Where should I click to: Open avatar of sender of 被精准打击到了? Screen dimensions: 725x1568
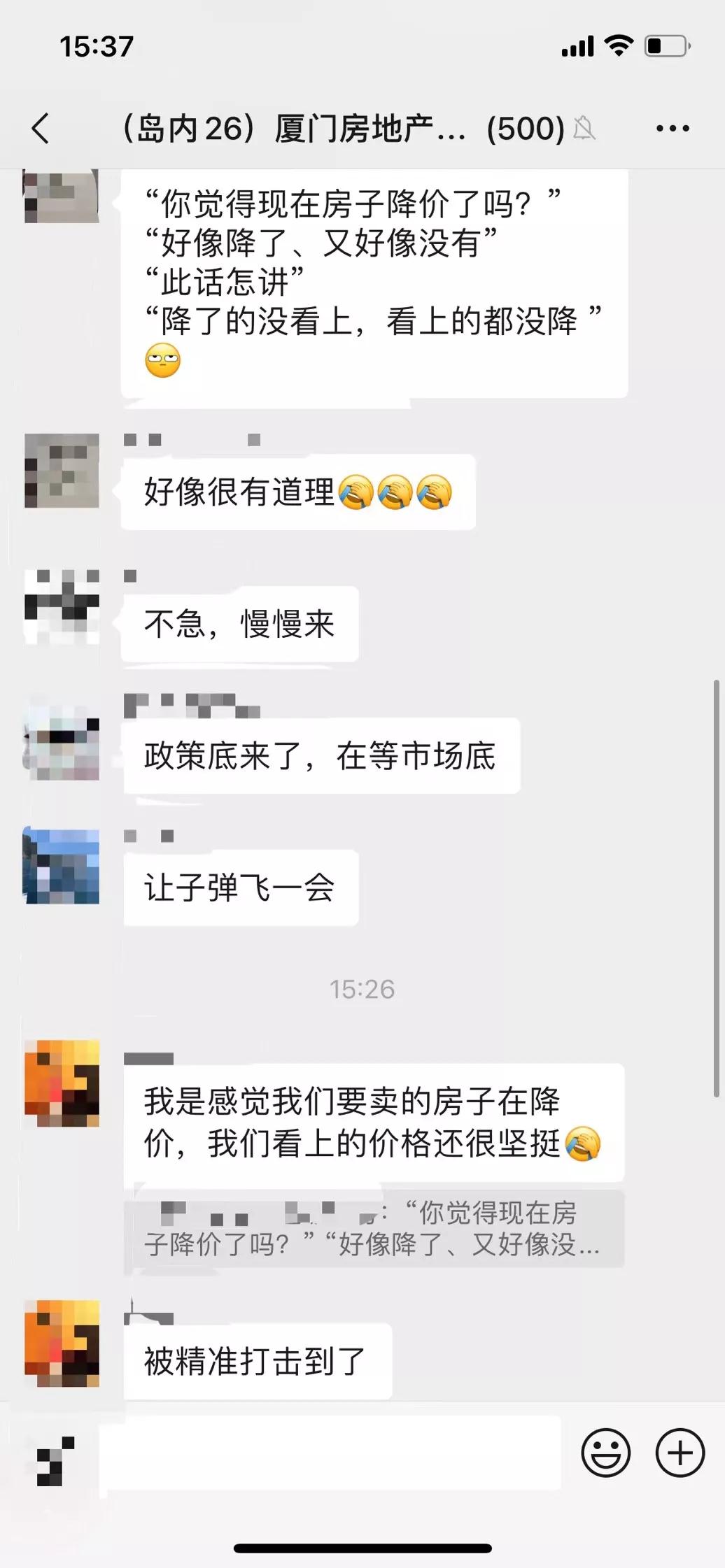coord(62,1344)
